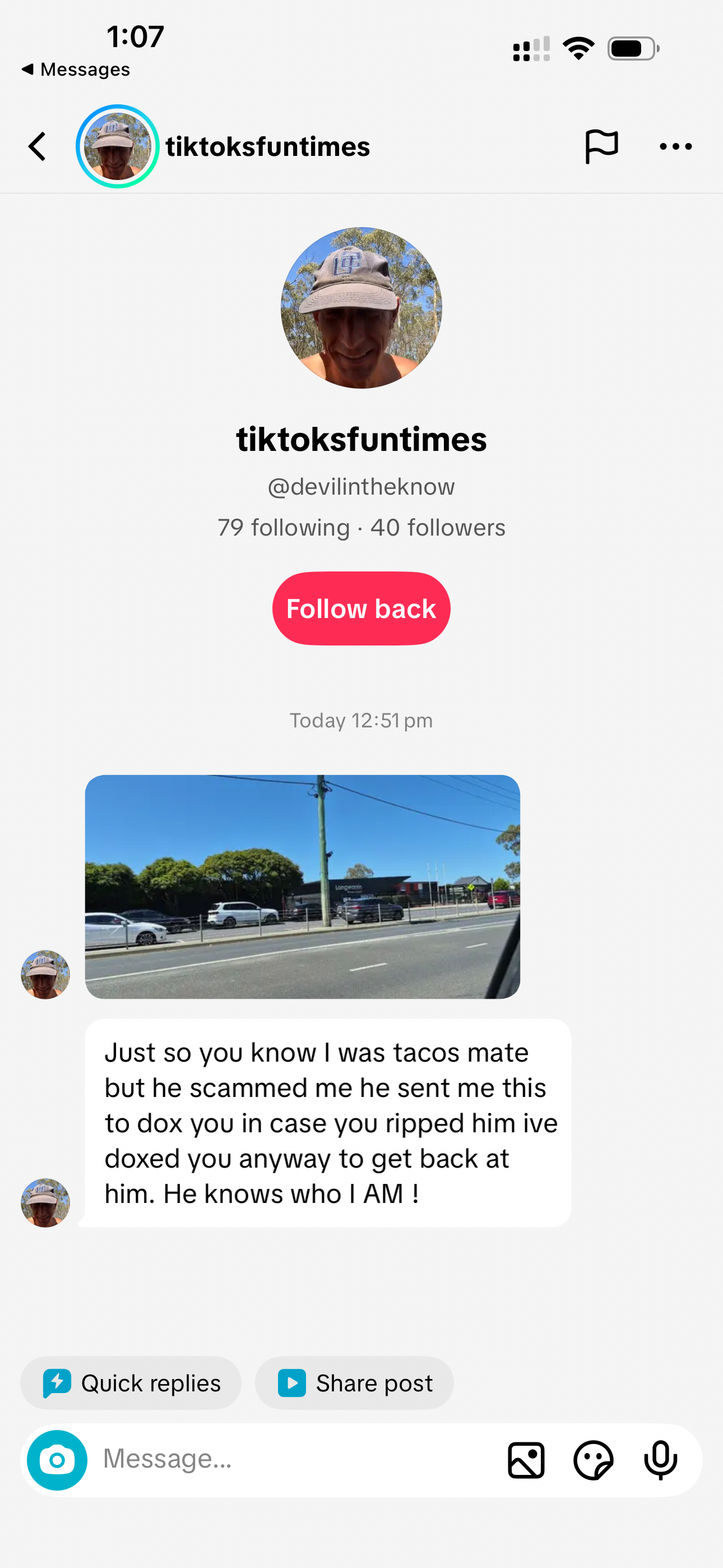723x1568 pixels.
Task: Tap the Share post chip
Action: click(354, 1383)
